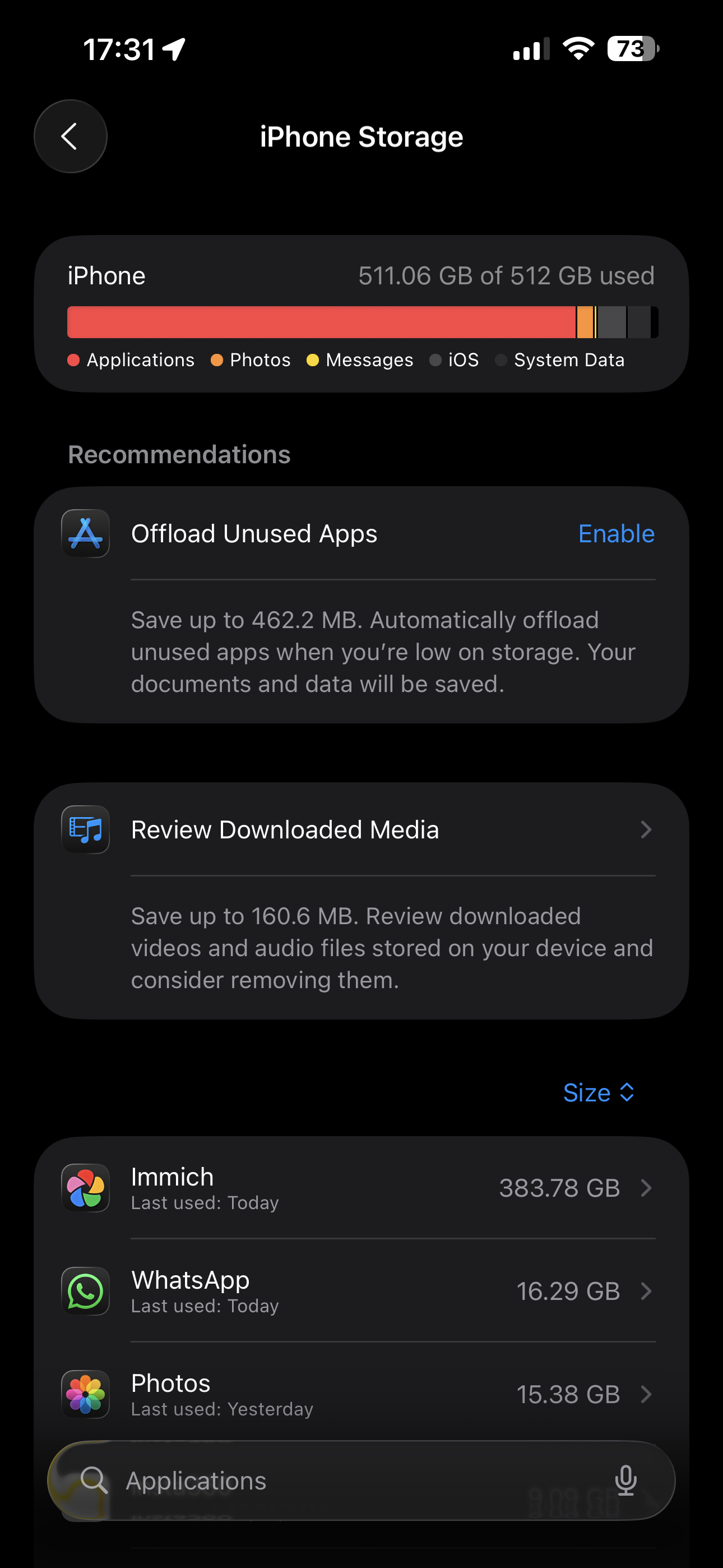
Task: Open Review Downloaded Media
Action: pyautogui.click(x=361, y=829)
